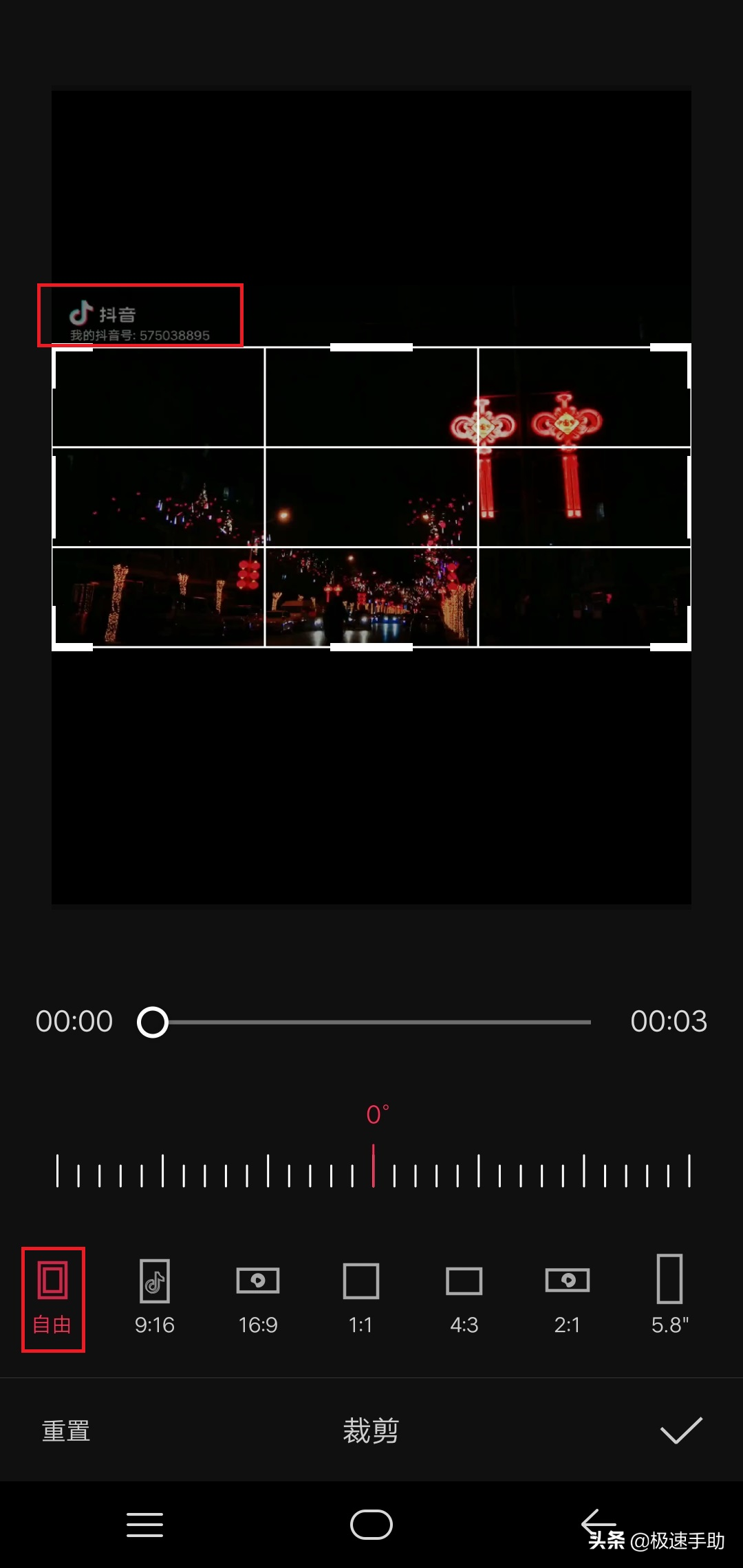Tap the timeline playhead handle
The width and height of the screenshot is (743, 1568).
153,1023
